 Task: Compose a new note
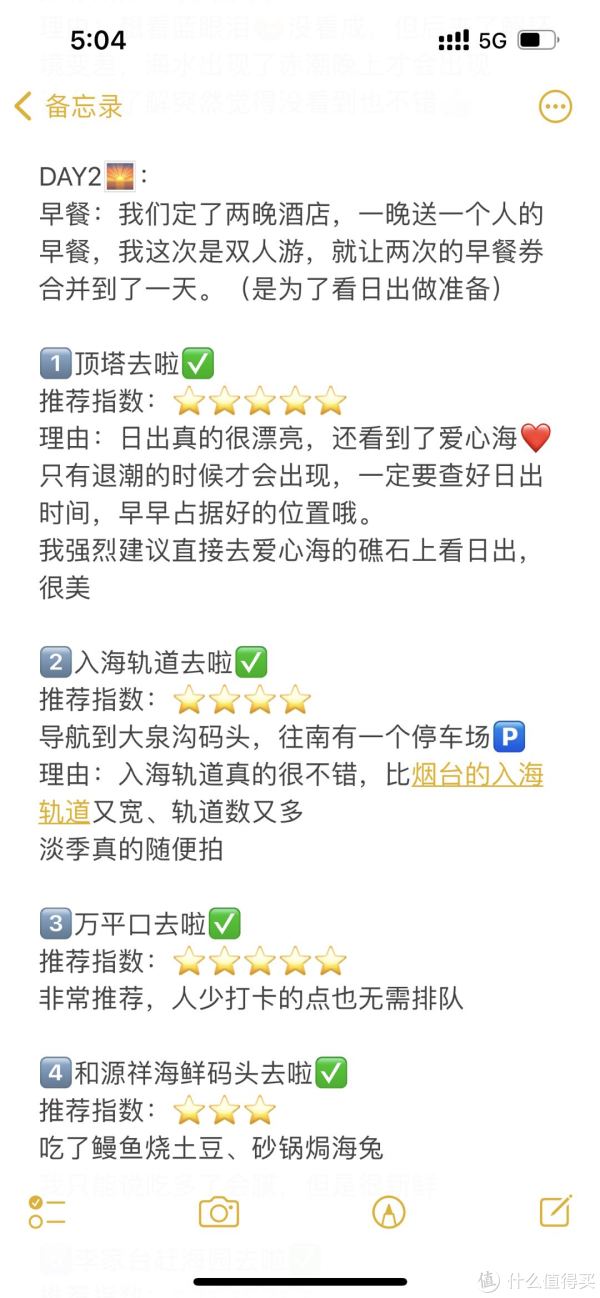pos(555,1211)
